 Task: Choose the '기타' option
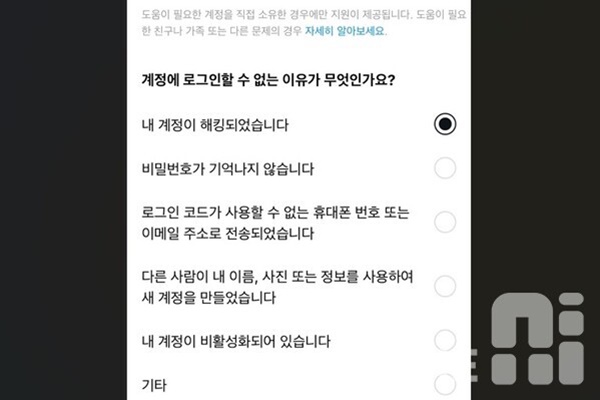(x=445, y=384)
